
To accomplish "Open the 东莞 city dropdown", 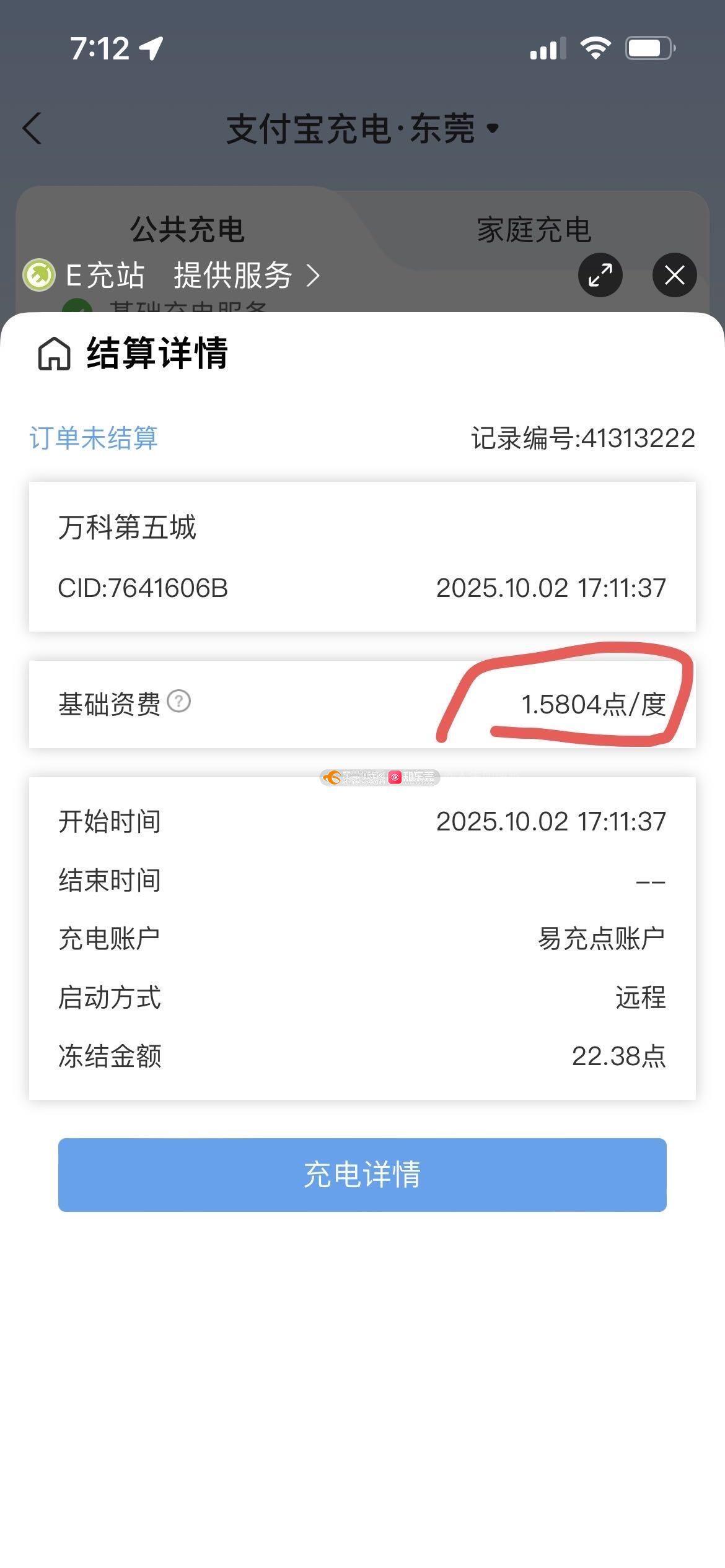I will pos(492,128).
